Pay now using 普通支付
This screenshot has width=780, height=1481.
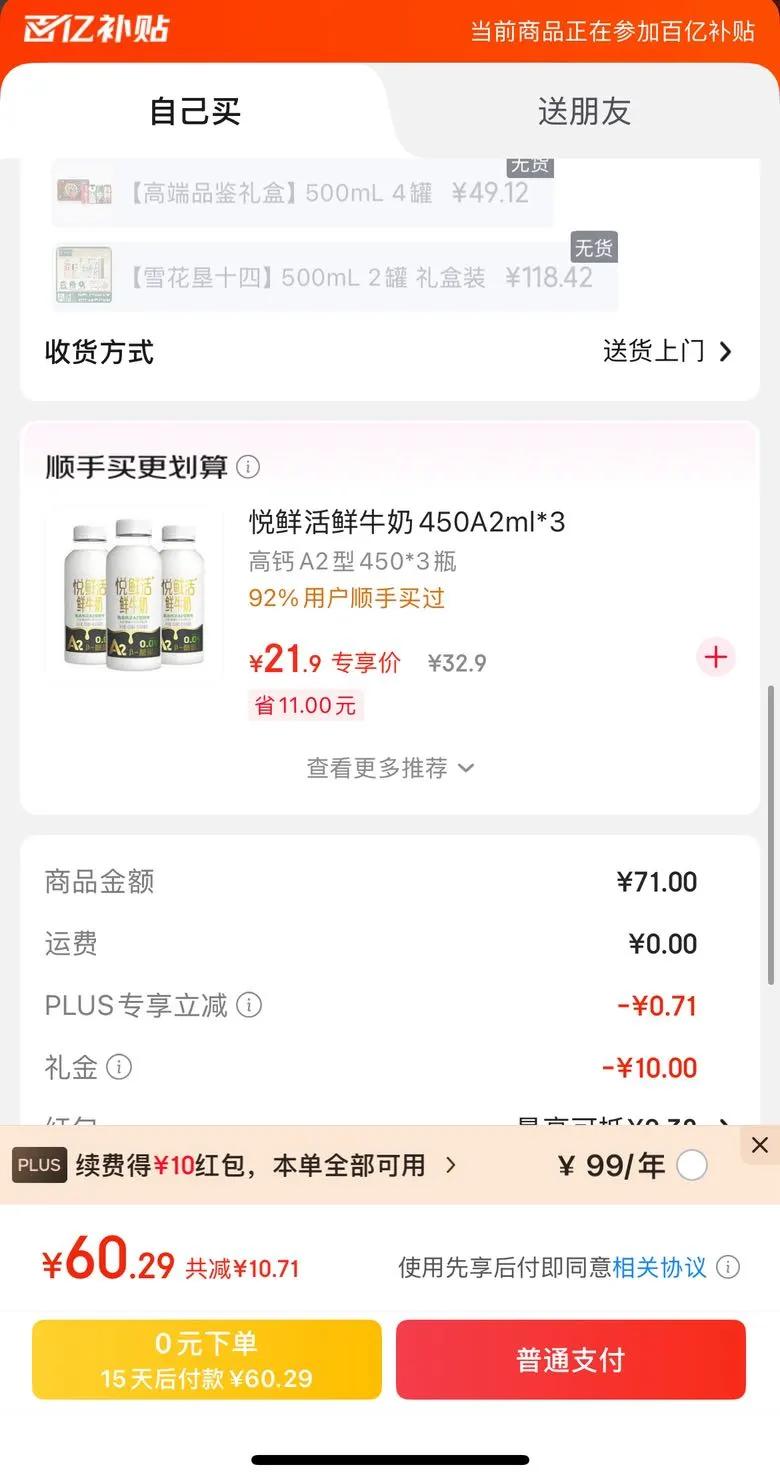570,1359
